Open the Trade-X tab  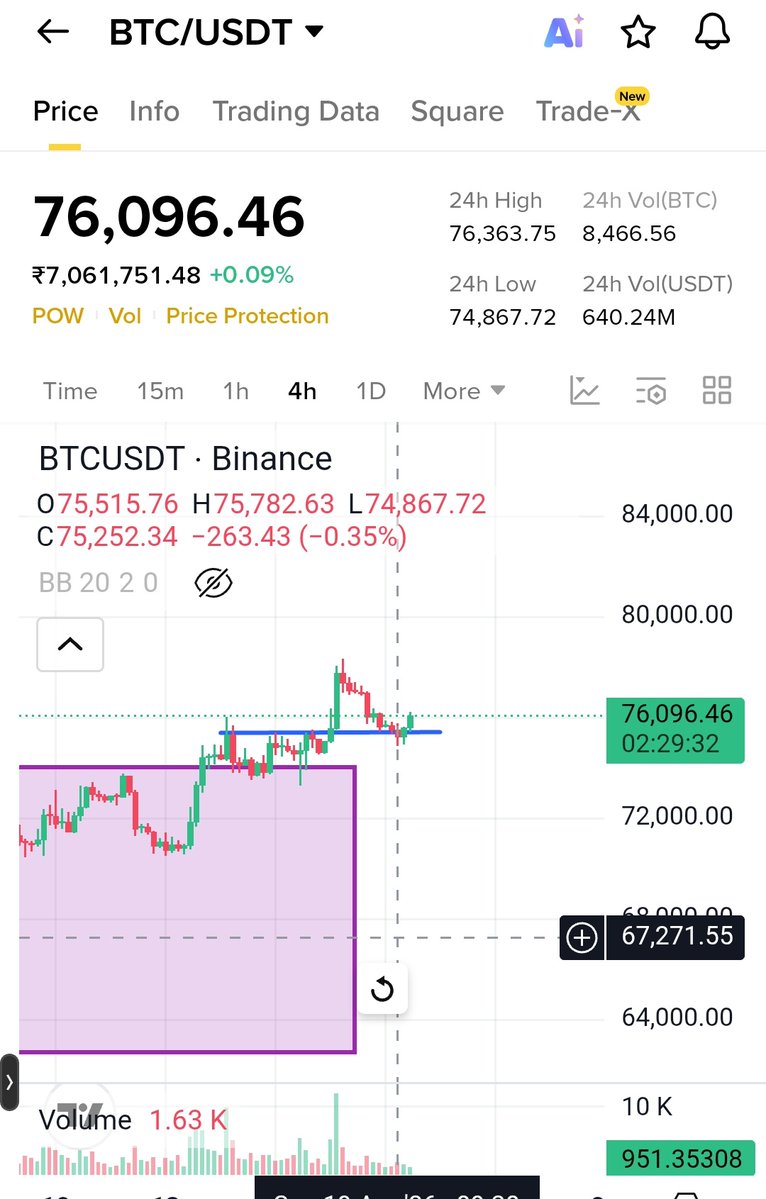(588, 111)
